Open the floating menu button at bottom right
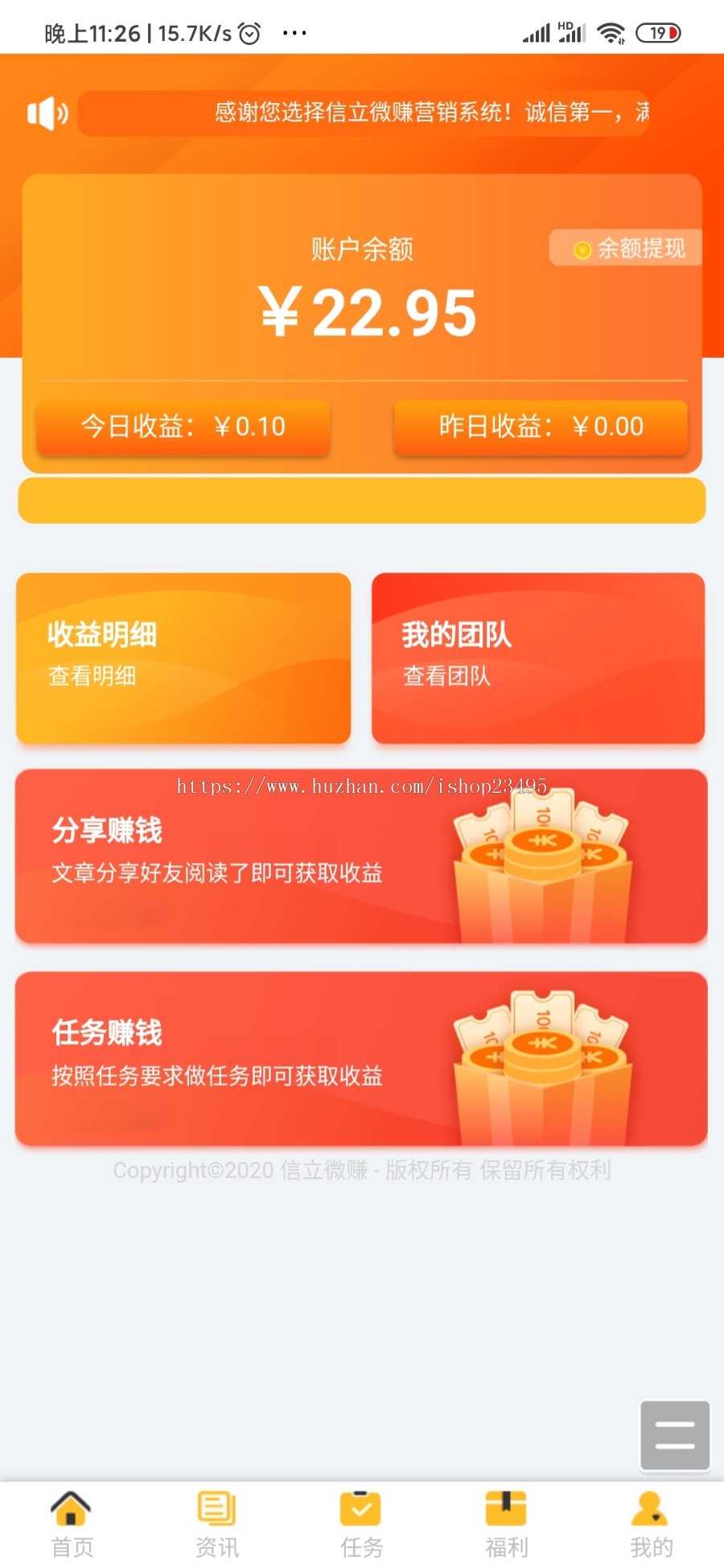This screenshot has height=1568, width=724. point(674,1436)
